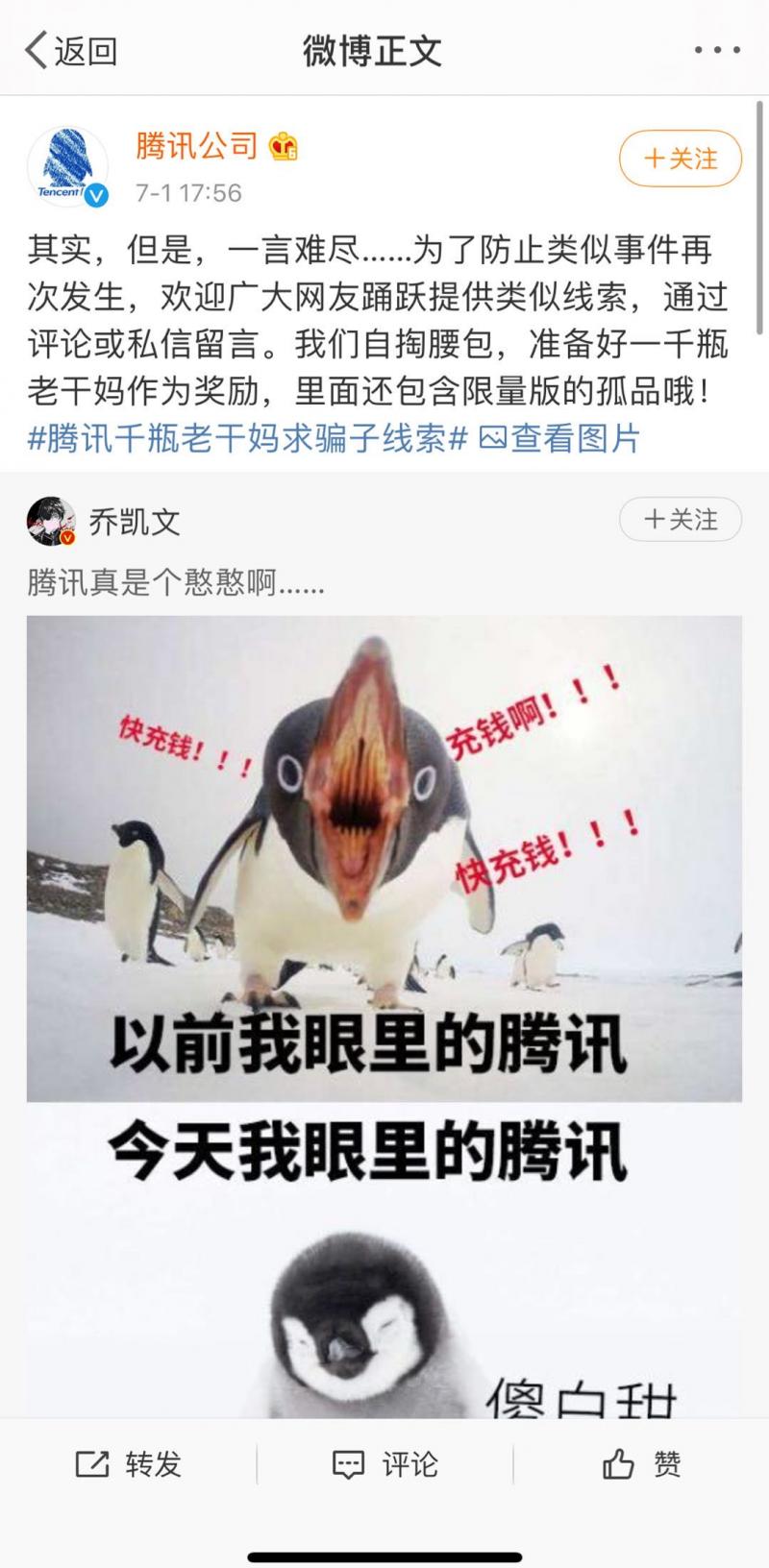Viewport: 769px width, 1568px height.
Task: Like the post with 赞
Action: click(641, 1464)
